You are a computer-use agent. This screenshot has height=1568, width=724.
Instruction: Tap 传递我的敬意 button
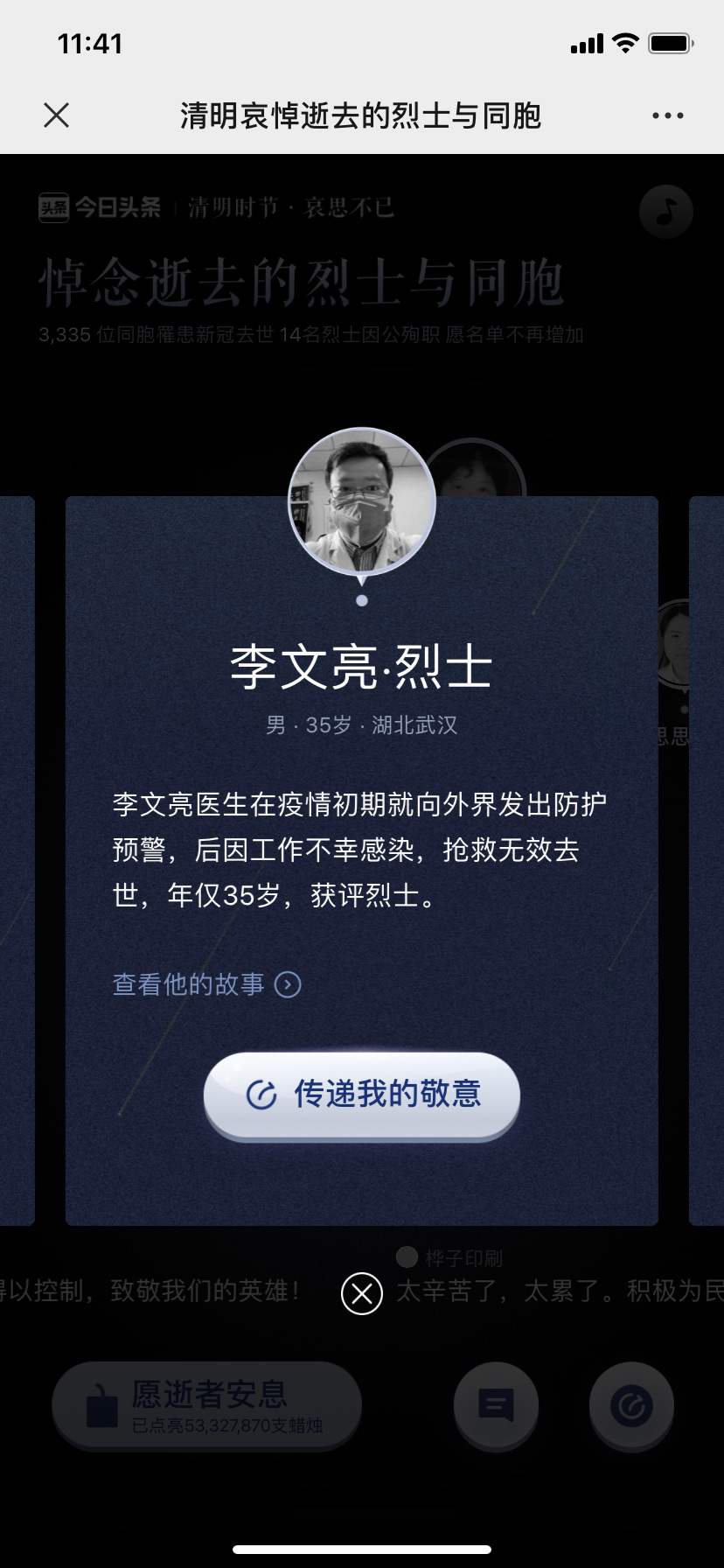tap(362, 1095)
